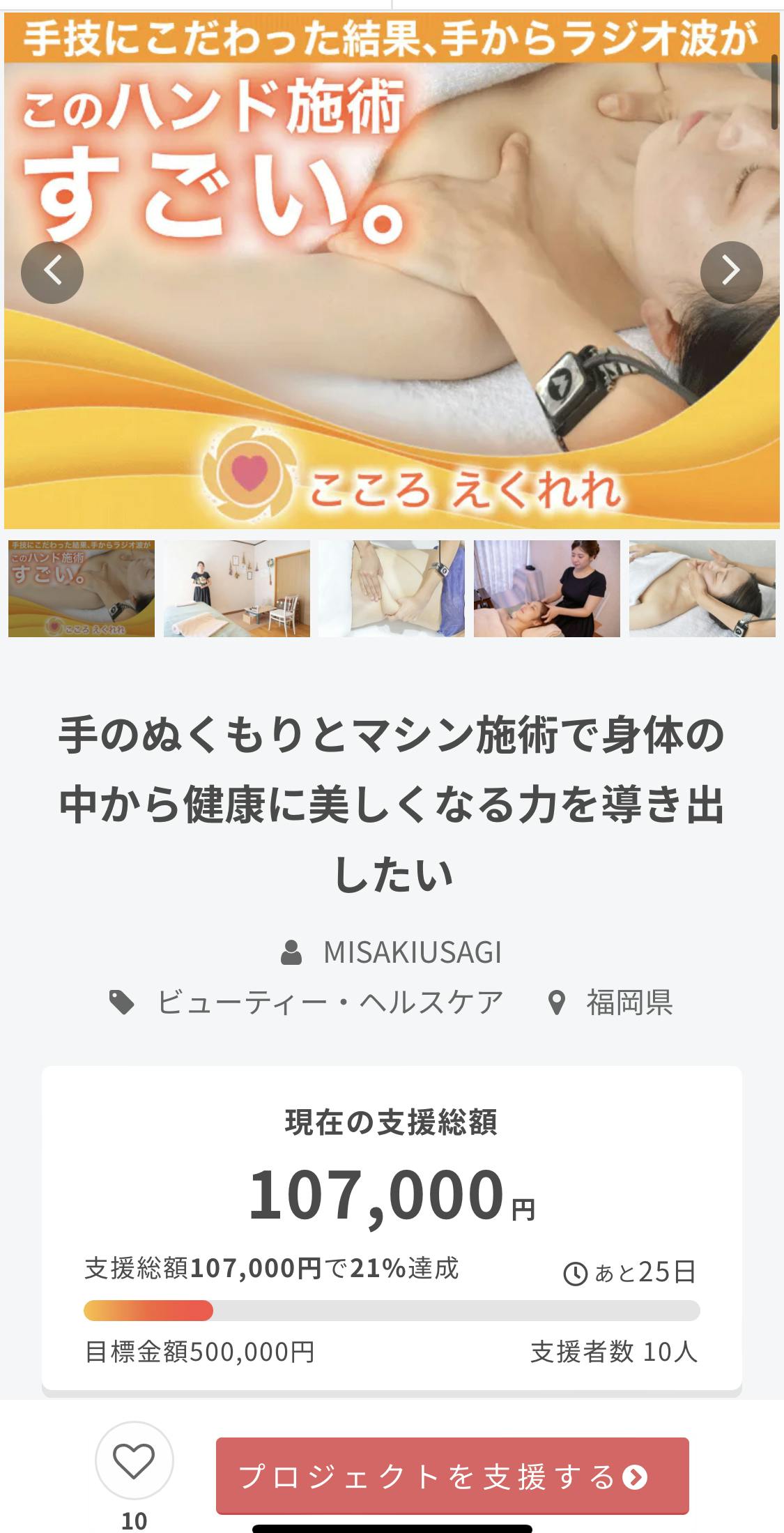View the salon room interior thumbnail
The width and height of the screenshot is (784, 1533).
[x=237, y=588]
